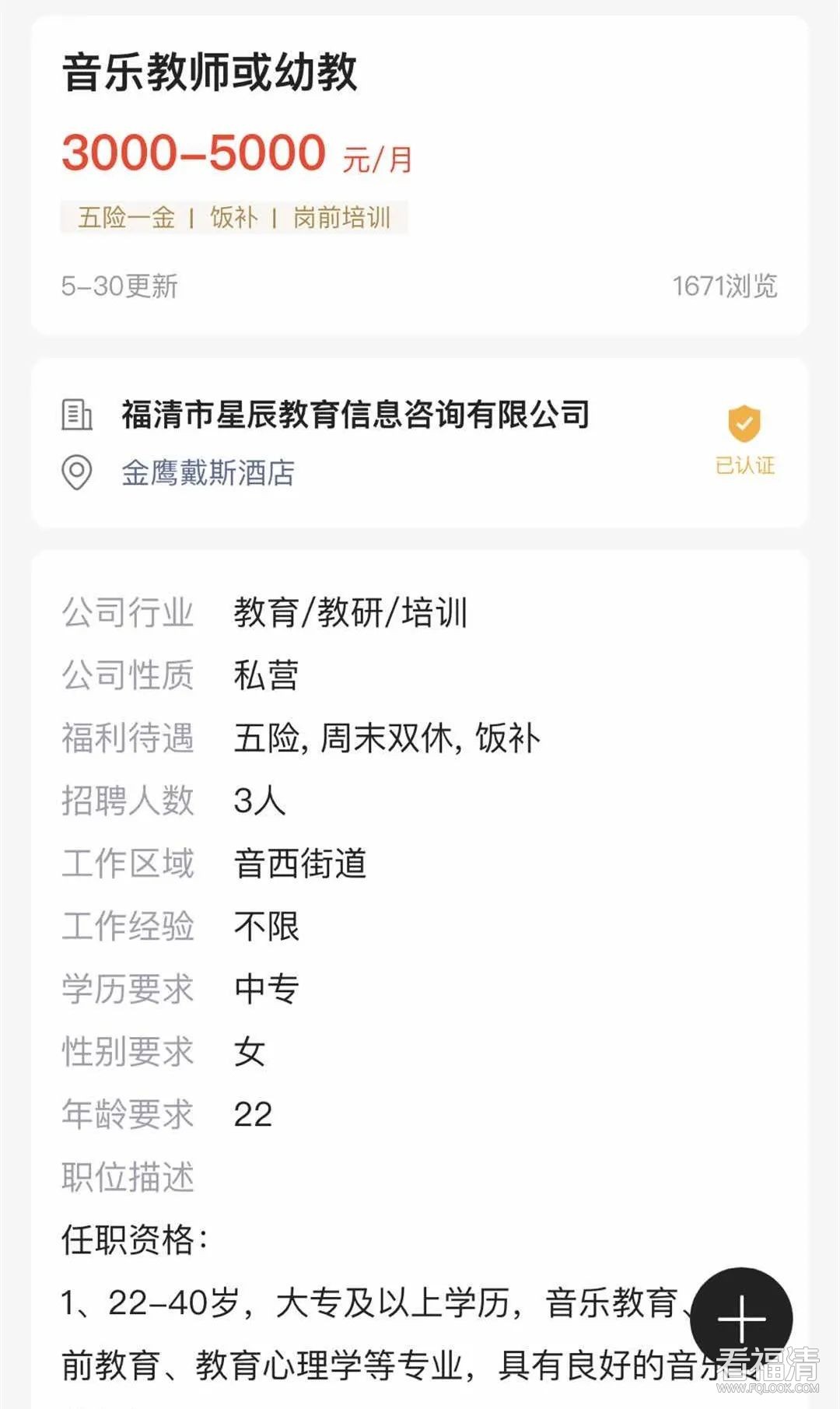View the 金鹰戴斯酒店 location link
Screen dimensions: 840x1409
(x=208, y=473)
